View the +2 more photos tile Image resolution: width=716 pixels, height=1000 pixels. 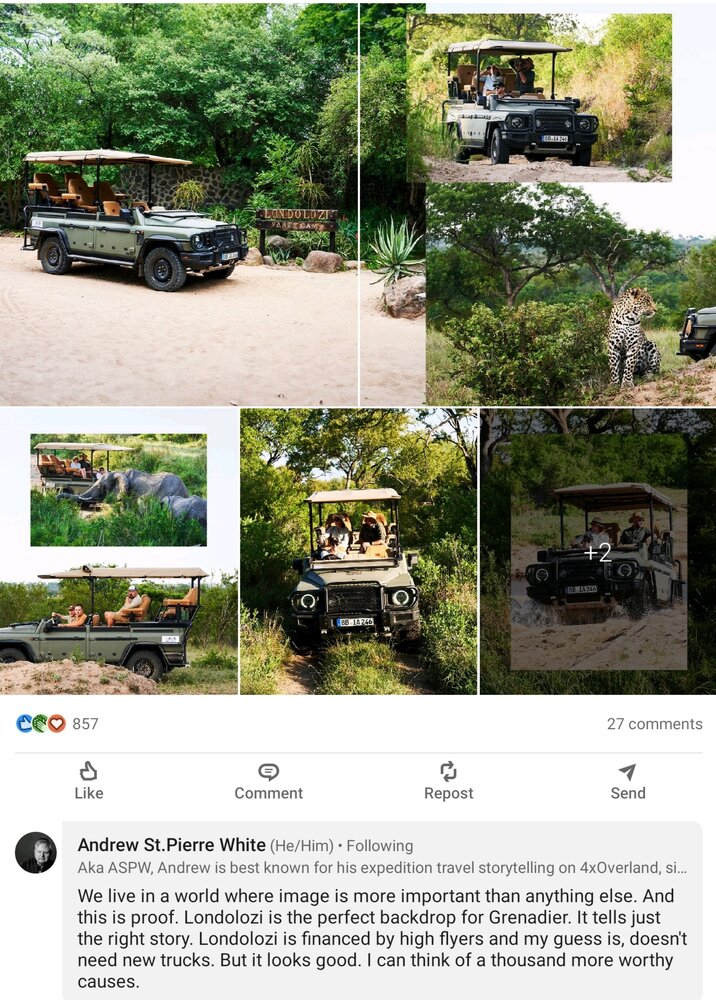tap(598, 552)
